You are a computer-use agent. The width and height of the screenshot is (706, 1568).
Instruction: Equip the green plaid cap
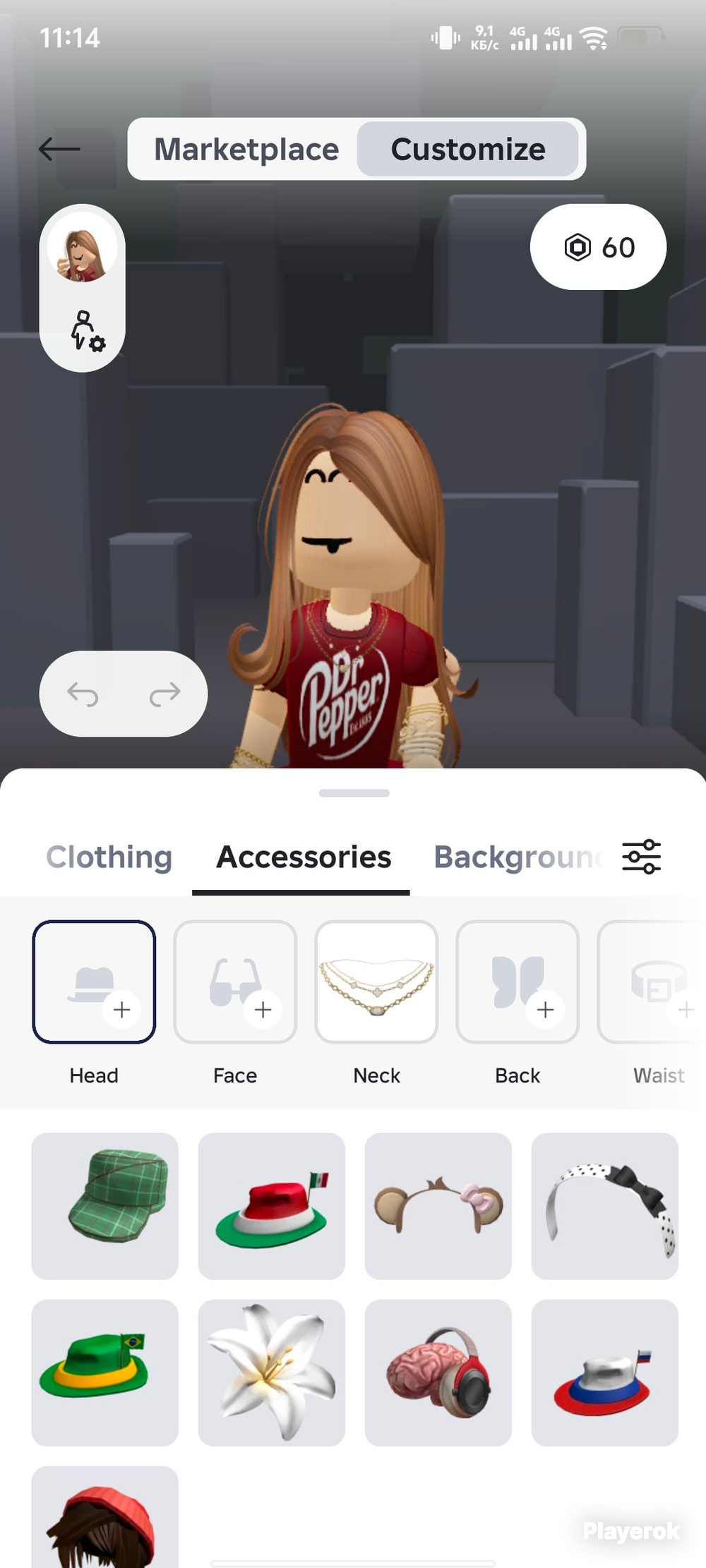(104, 1206)
